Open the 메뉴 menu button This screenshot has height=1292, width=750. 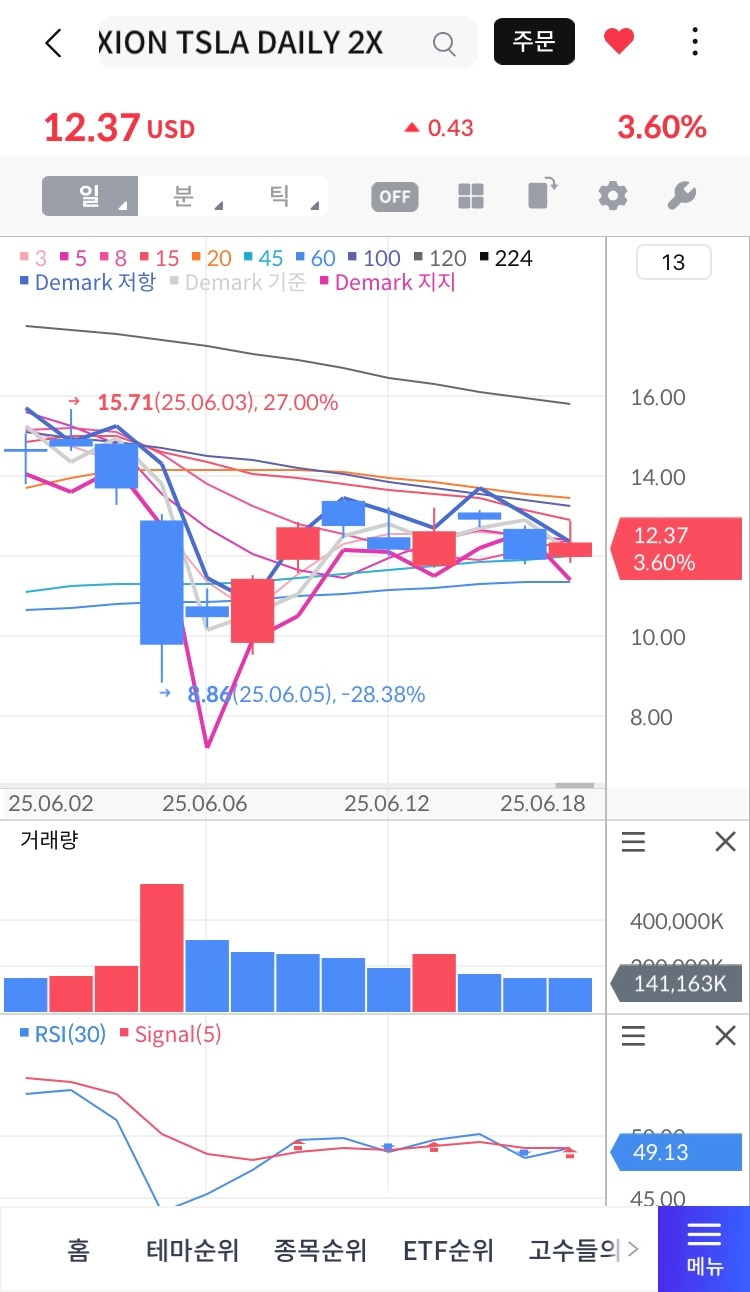coord(704,1248)
